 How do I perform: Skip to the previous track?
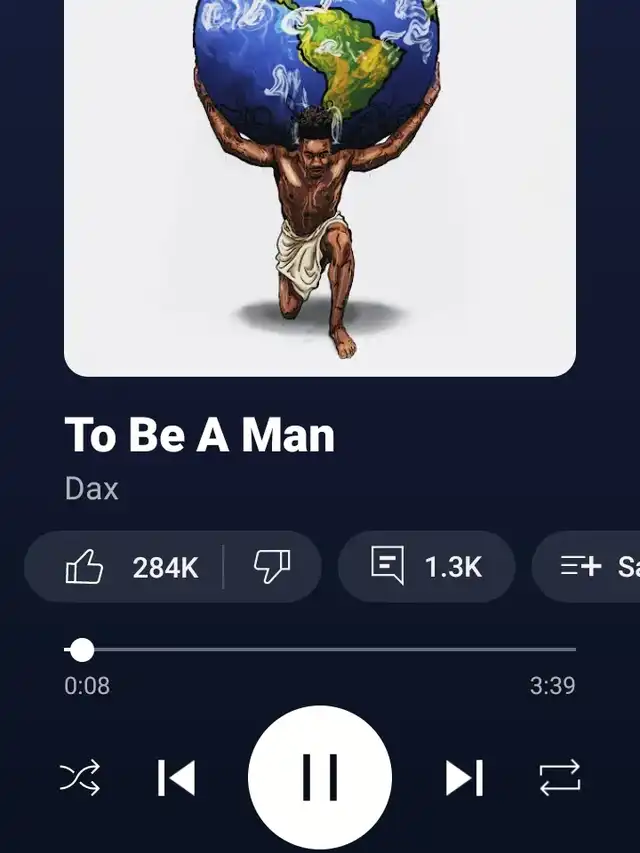pyautogui.click(x=176, y=777)
